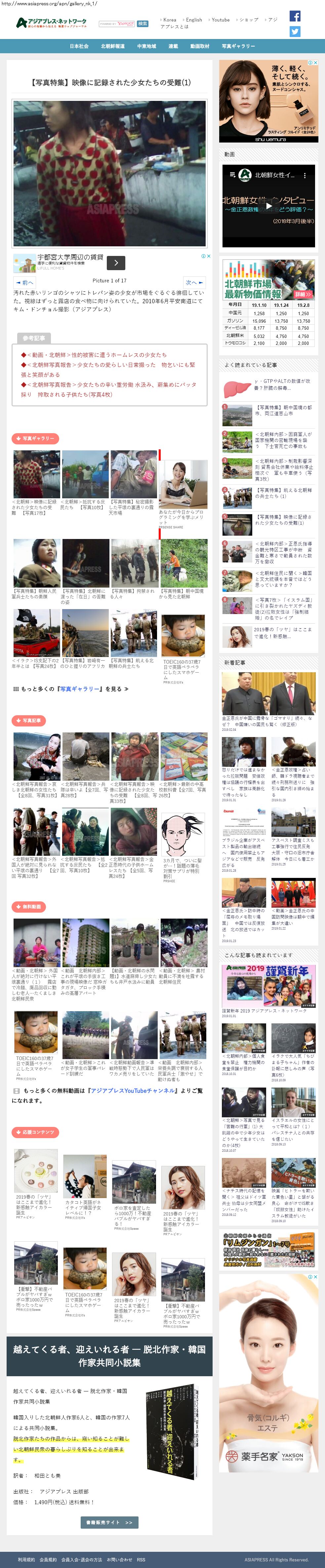325x1568 pixels.
Task: Open English language link in header
Action: coord(193,20)
